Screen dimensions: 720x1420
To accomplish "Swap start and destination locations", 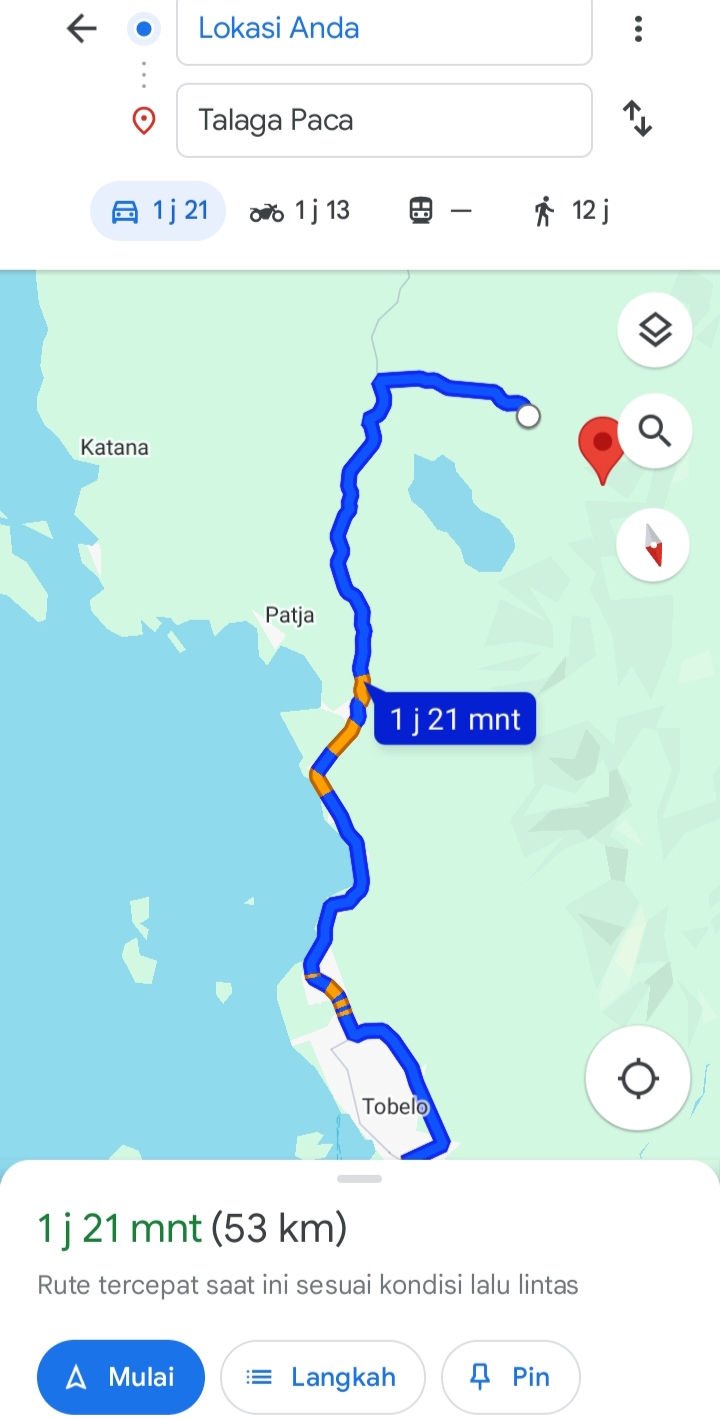I will tap(638, 119).
